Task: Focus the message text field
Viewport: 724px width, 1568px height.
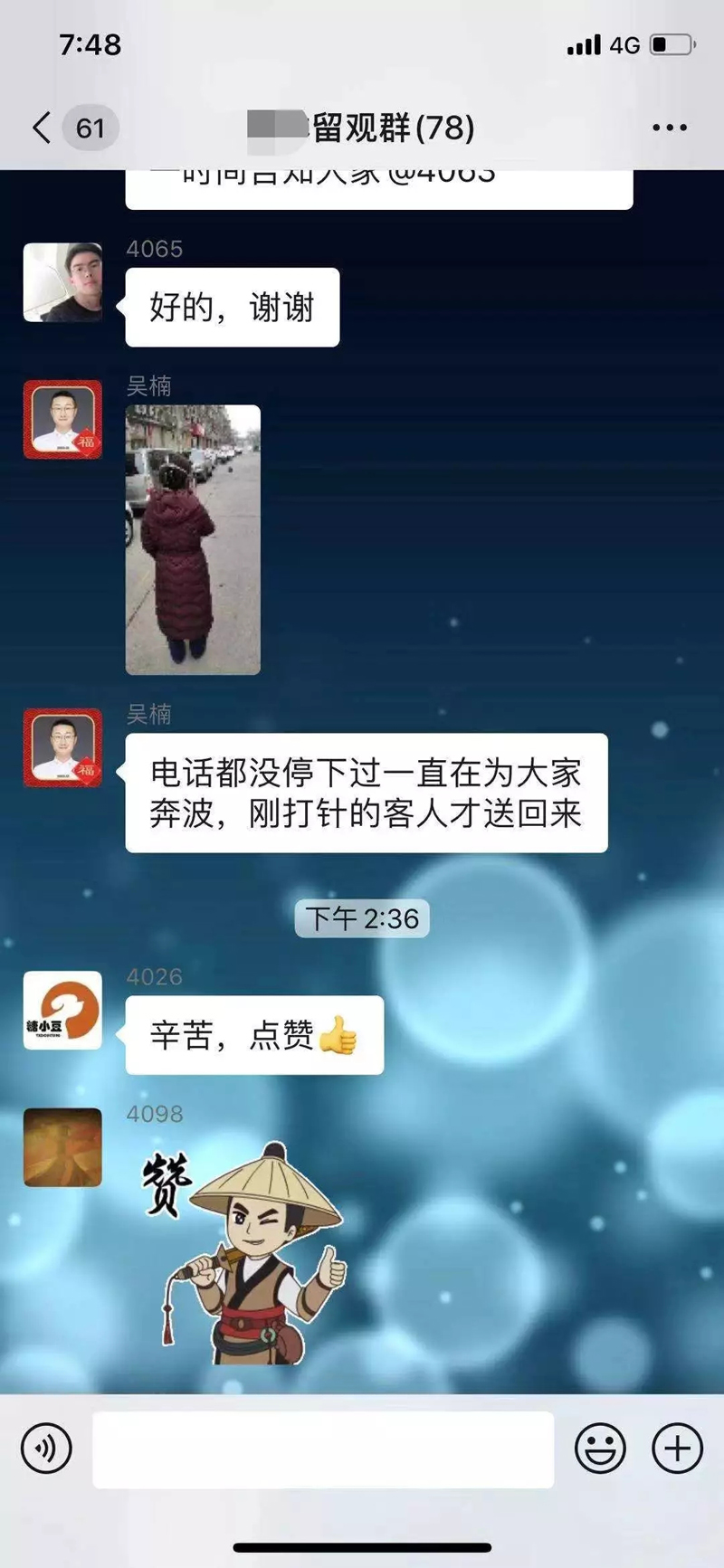Action: click(323, 1449)
